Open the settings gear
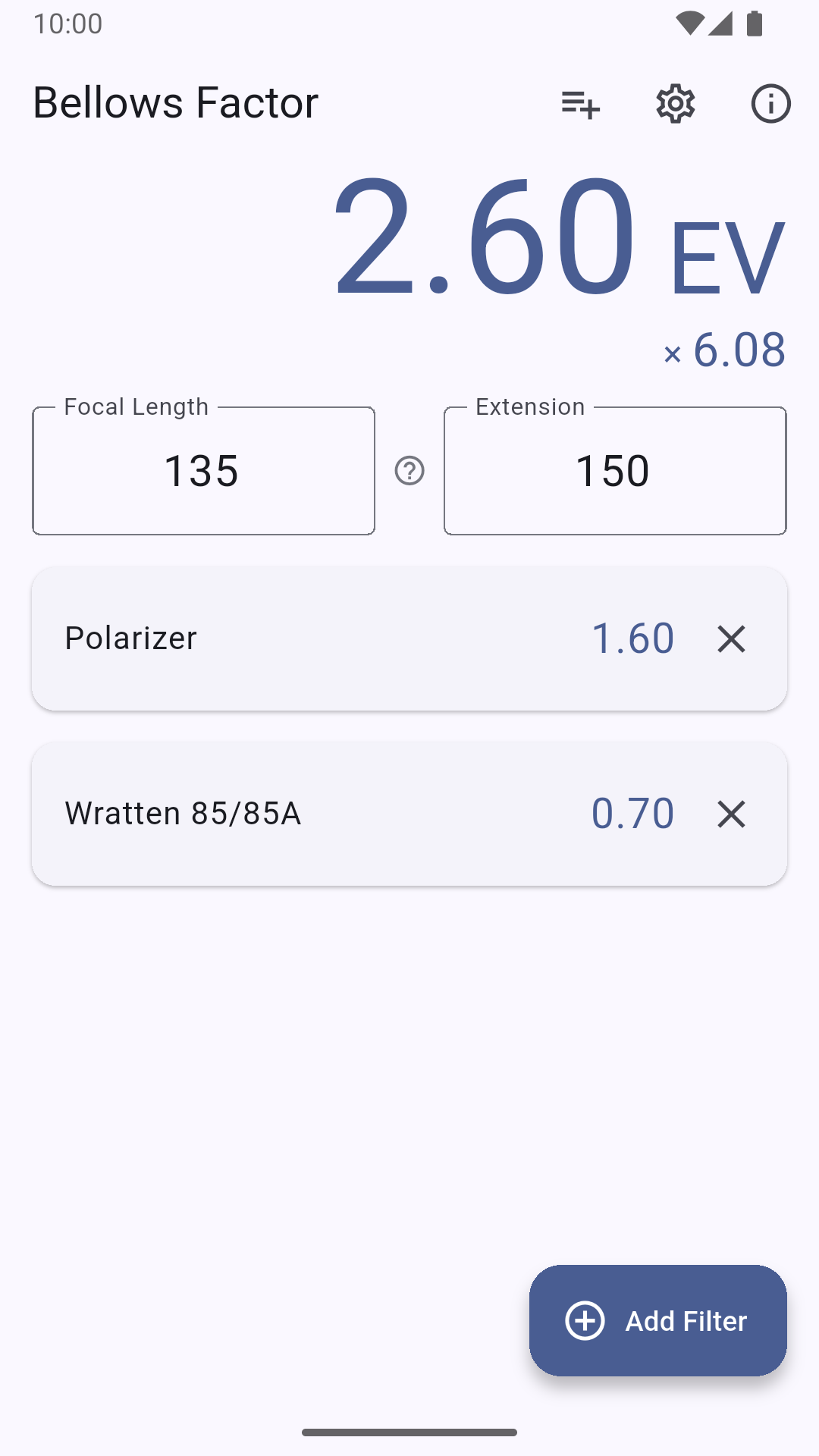The width and height of the screenshot is (819, 1456). click(x=676, y=104)
